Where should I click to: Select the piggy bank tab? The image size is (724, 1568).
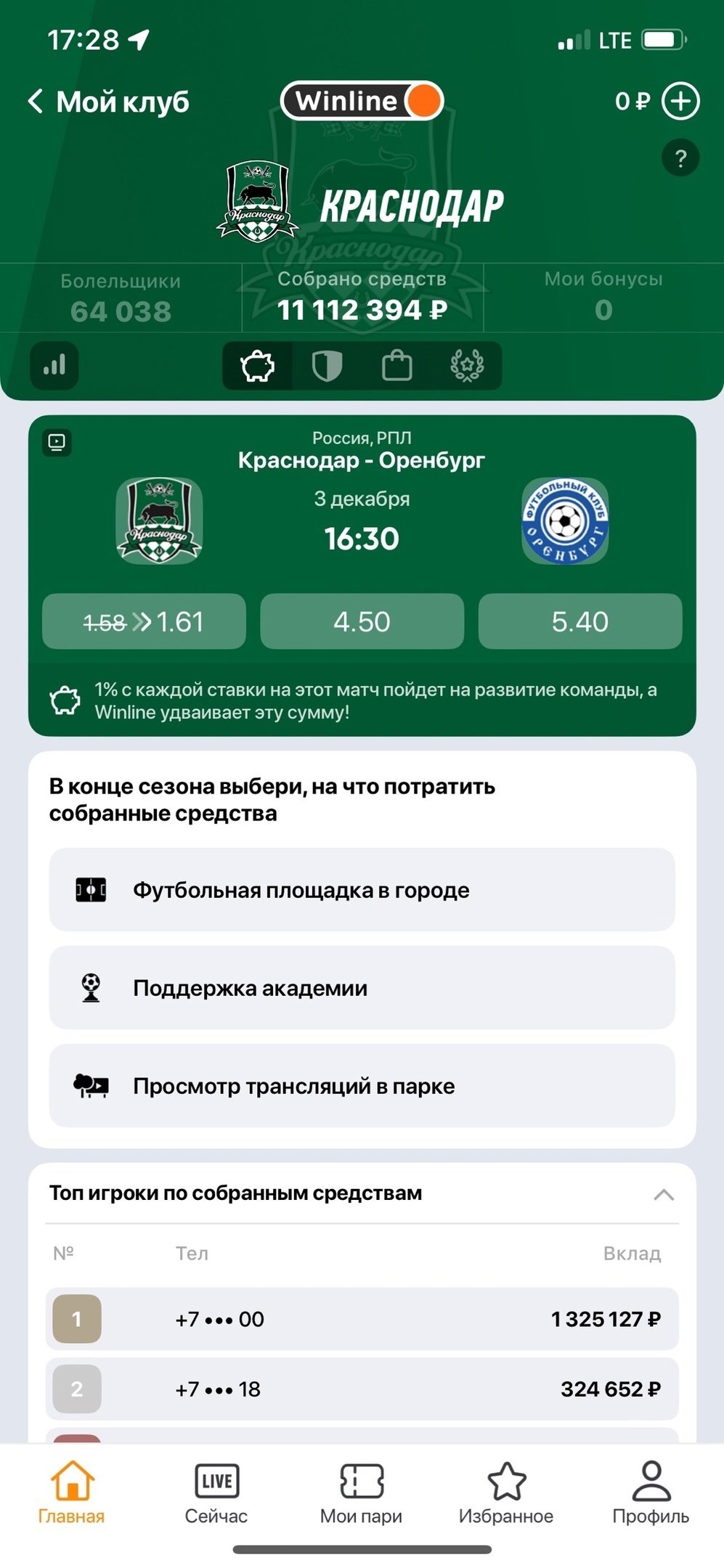pos(258,366)
